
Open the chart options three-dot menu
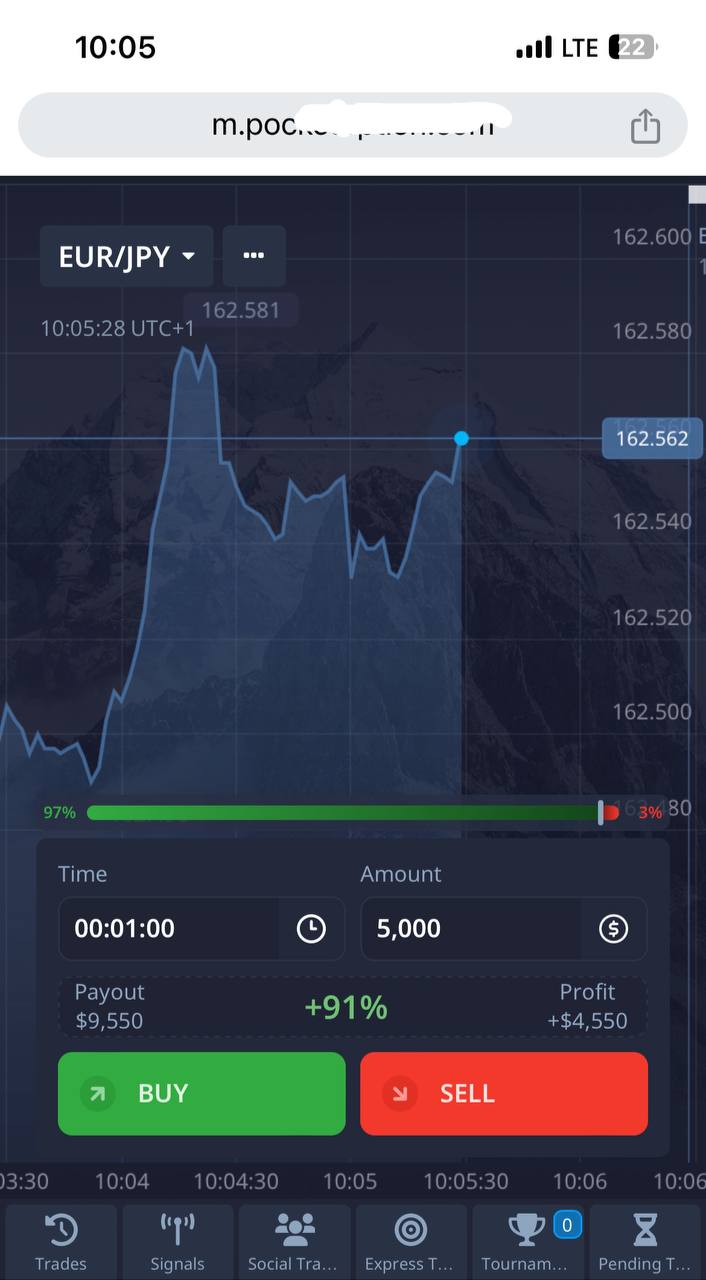click(254, 256)
